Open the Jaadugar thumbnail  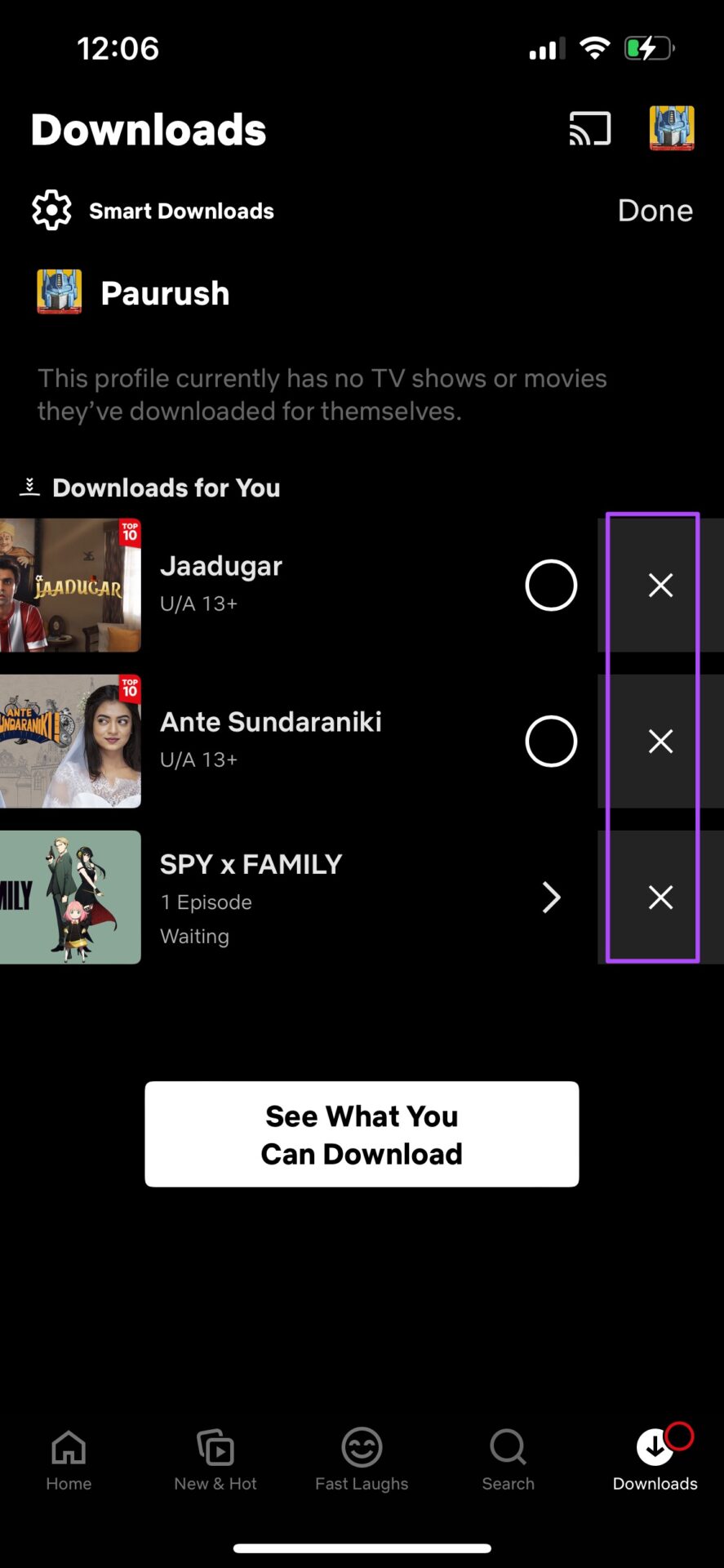tap(70, 586)
